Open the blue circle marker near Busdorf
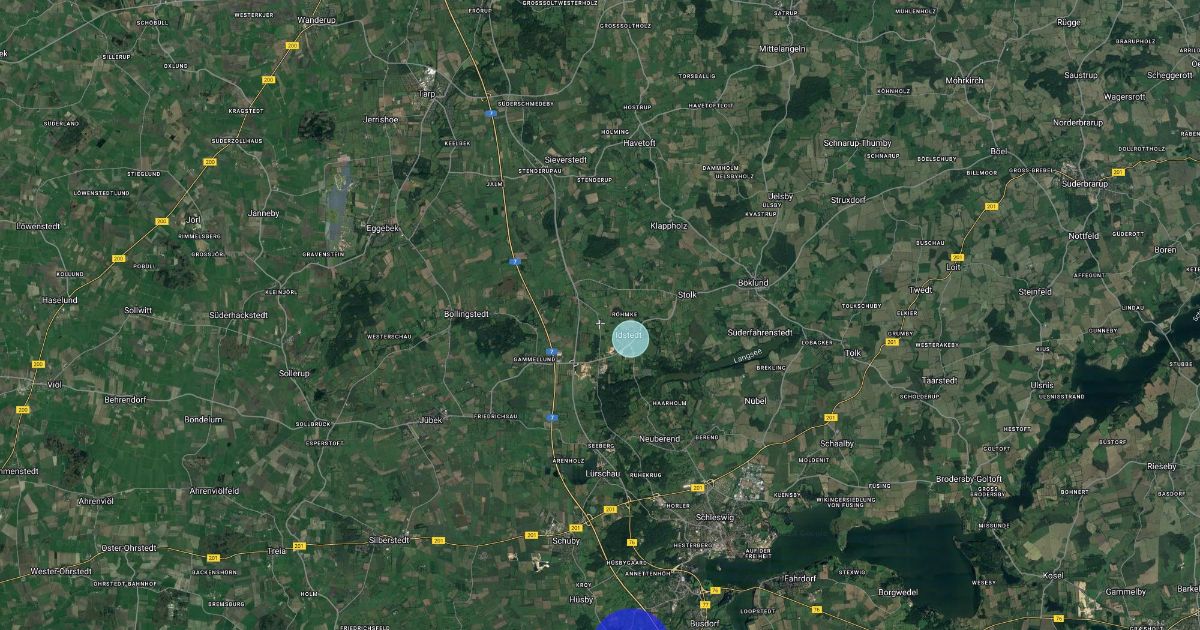Screen dimensions: 1200x630 click(x=632, y=622)
